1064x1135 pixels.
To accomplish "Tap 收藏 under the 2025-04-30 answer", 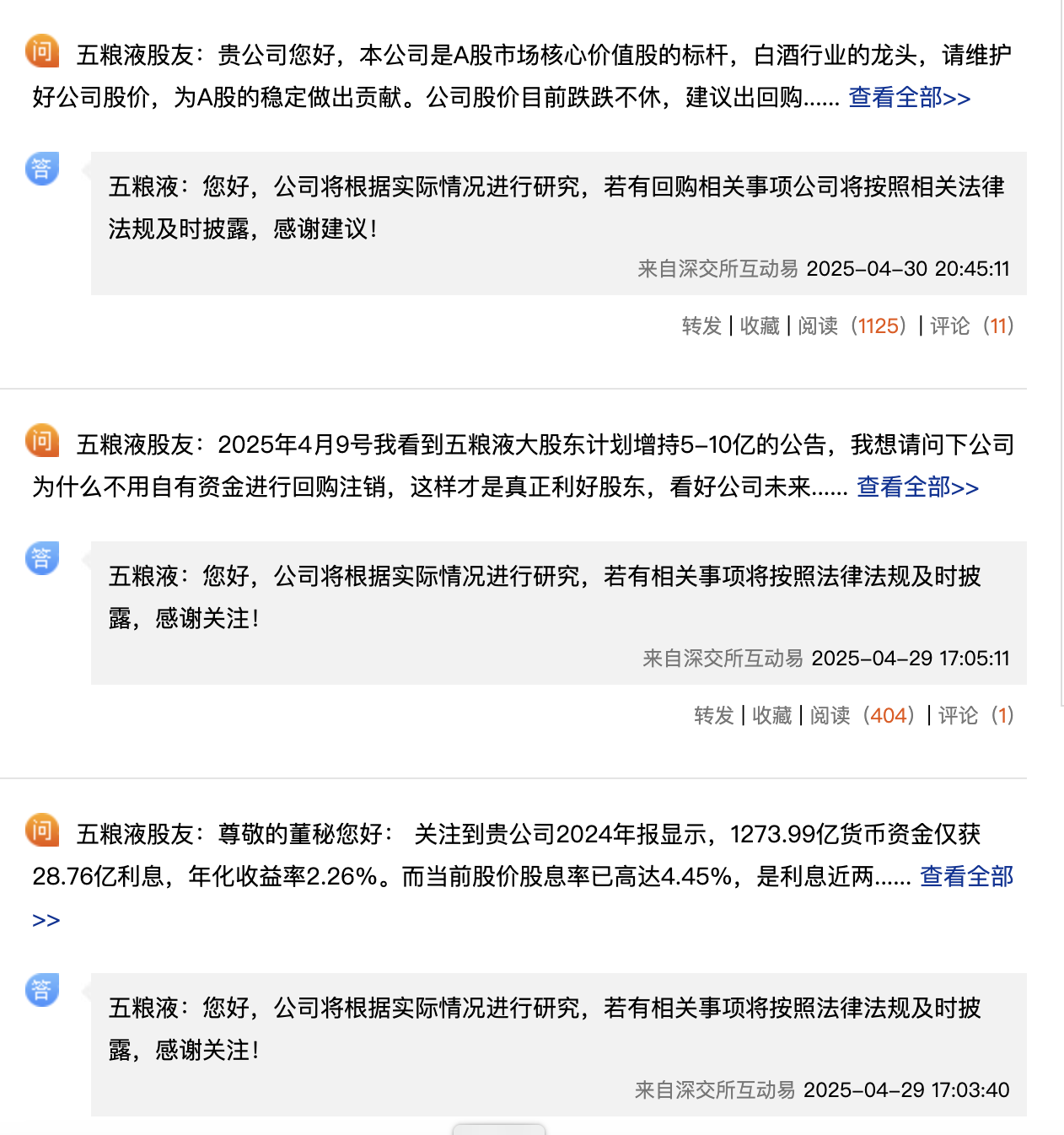I will tap(760, 326).
